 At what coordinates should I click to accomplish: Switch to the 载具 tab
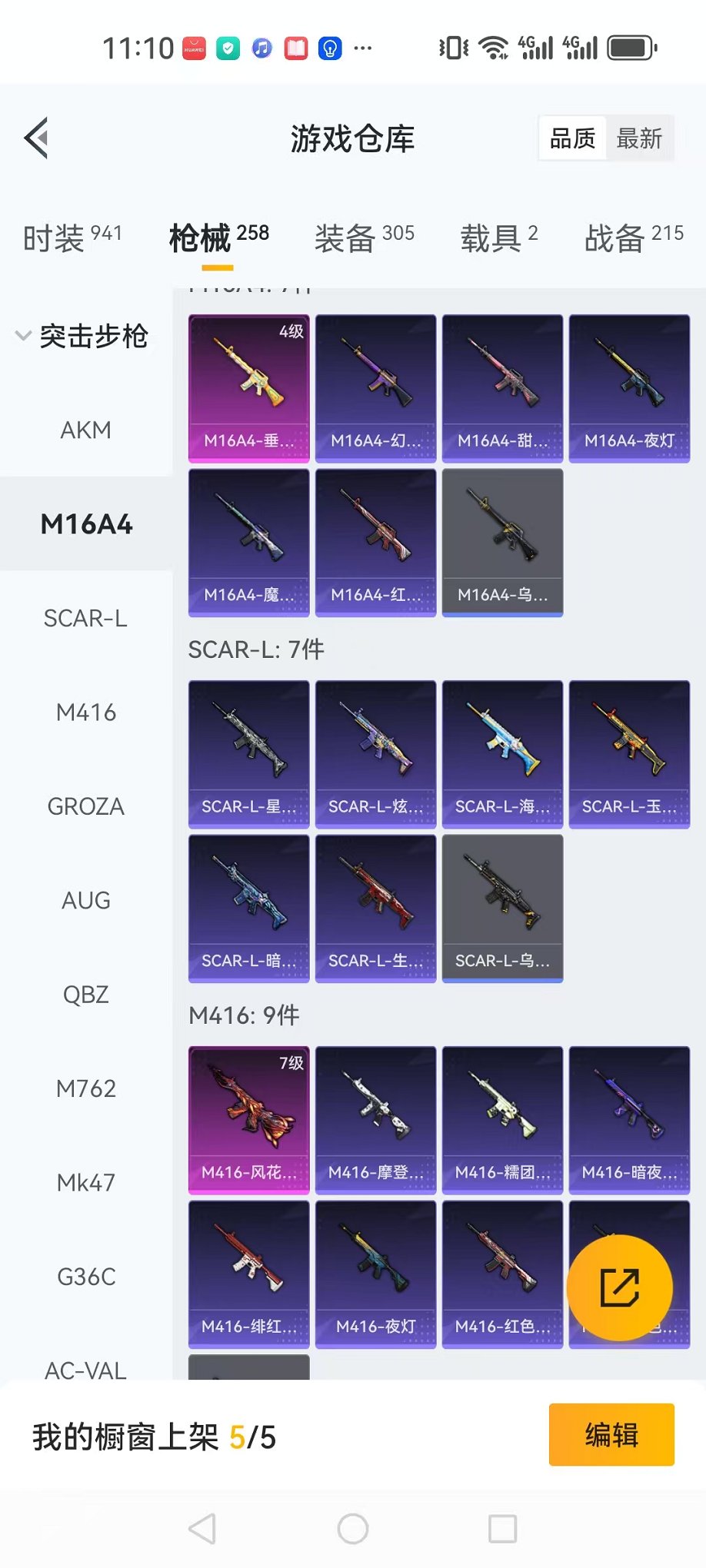click(x=498, y=238)
